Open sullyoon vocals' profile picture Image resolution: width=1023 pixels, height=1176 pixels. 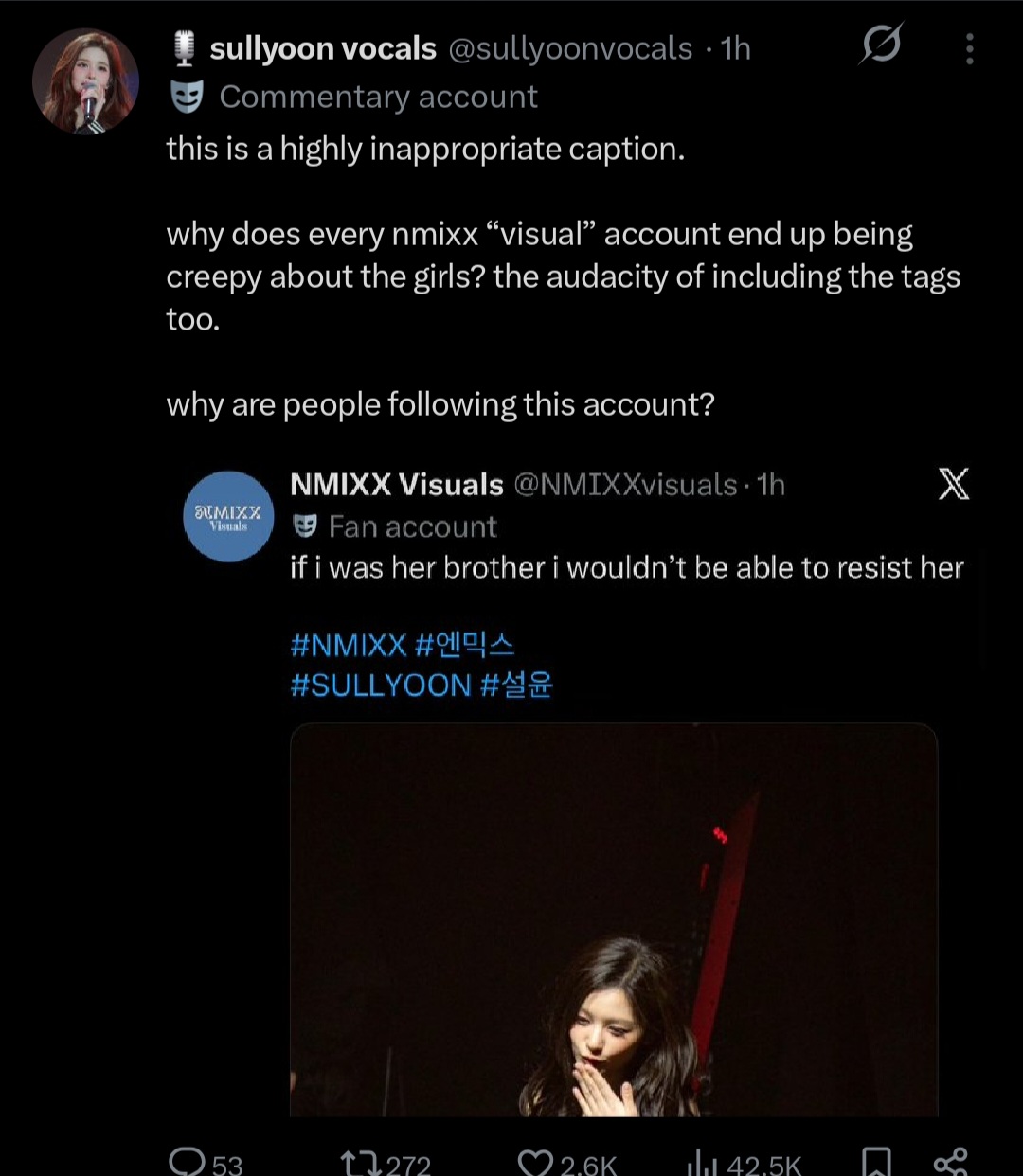(x=85, y=81)
